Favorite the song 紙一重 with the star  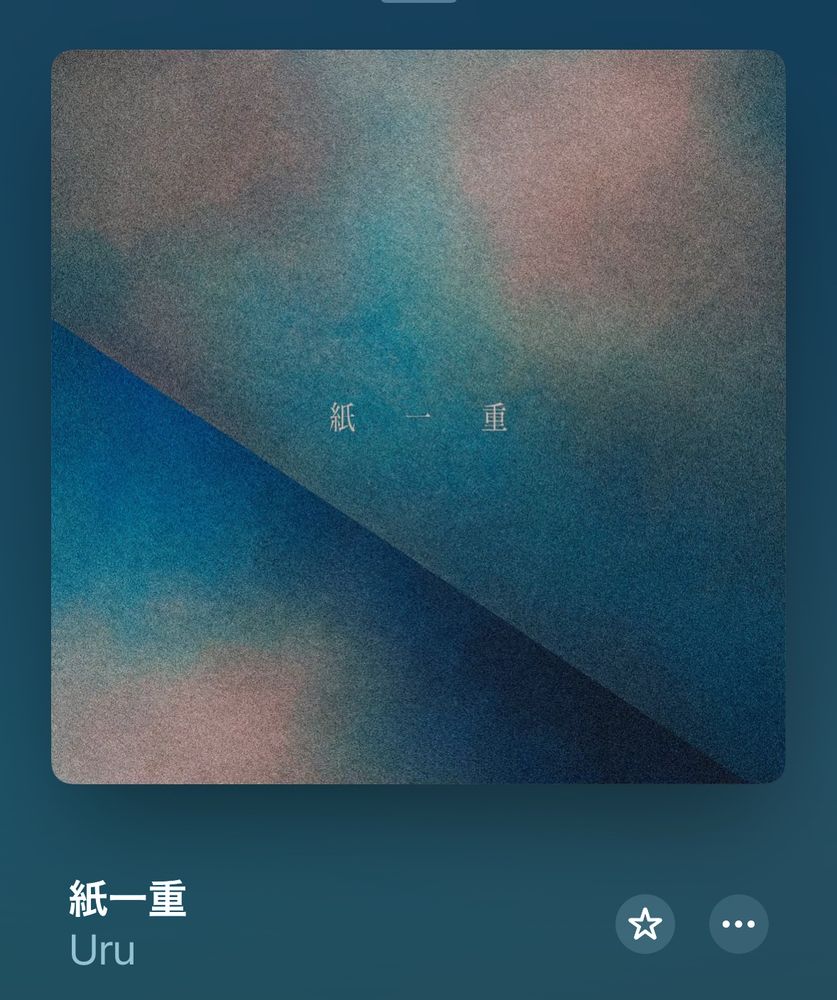(x=645, y=924)
